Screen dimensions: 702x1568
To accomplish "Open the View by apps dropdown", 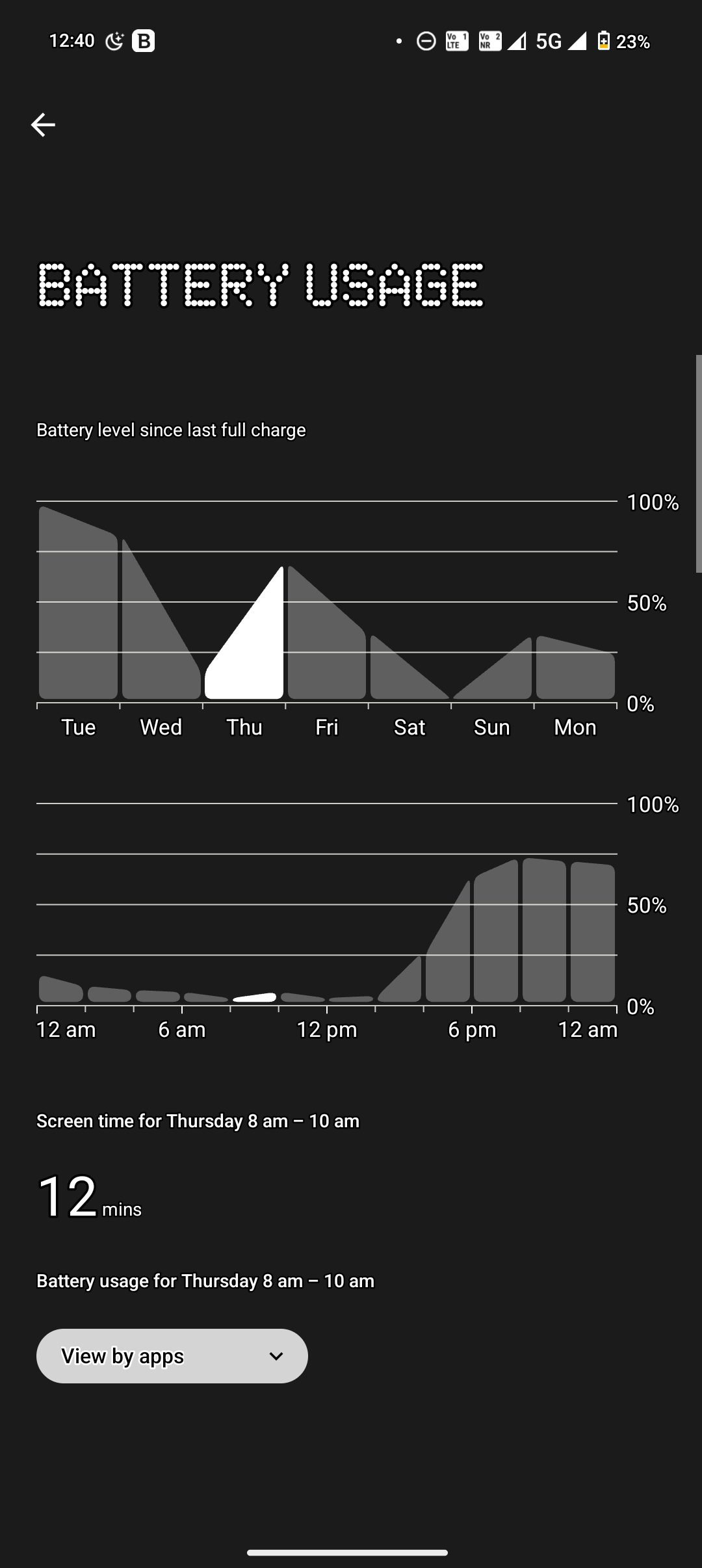I will click(172, 1356).
